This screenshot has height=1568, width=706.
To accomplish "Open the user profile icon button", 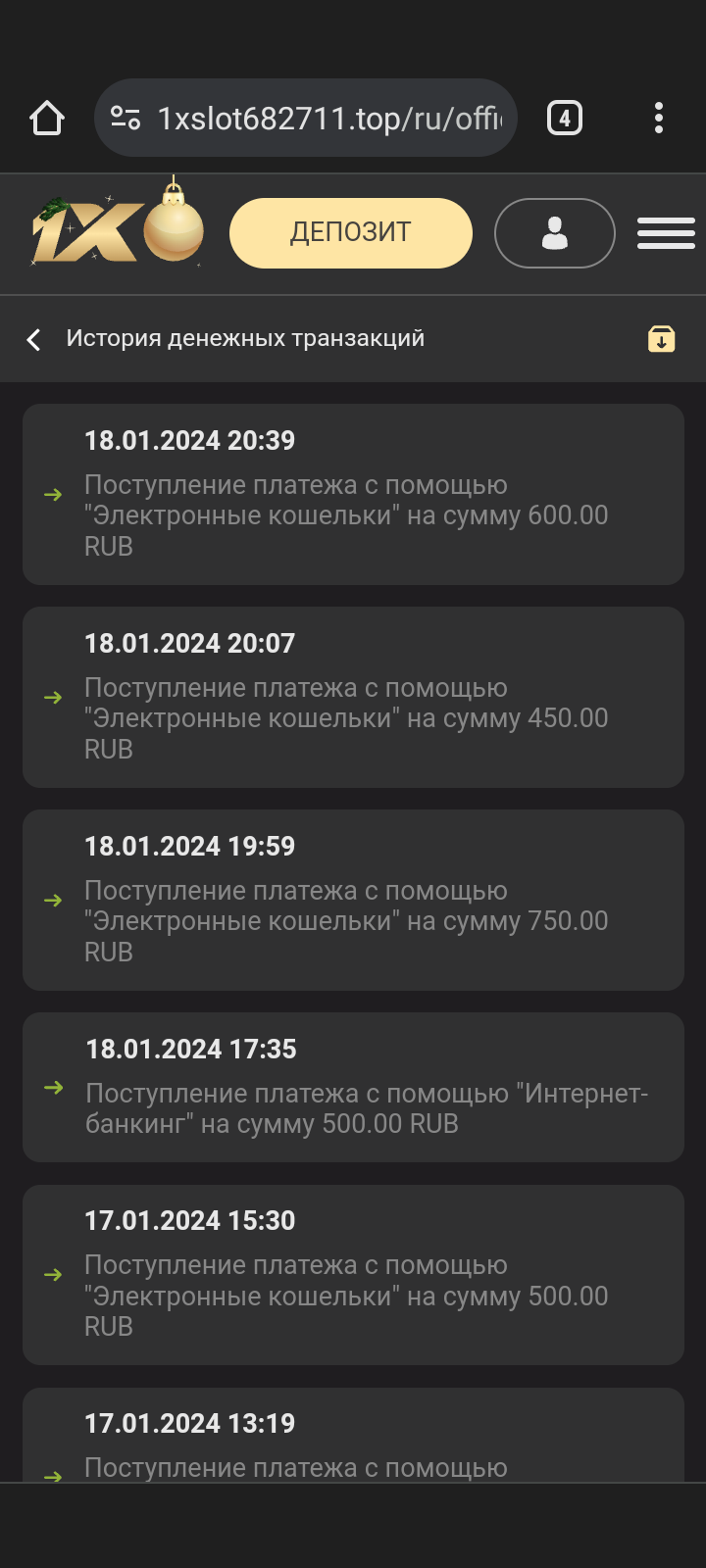I will click(555, 233).
